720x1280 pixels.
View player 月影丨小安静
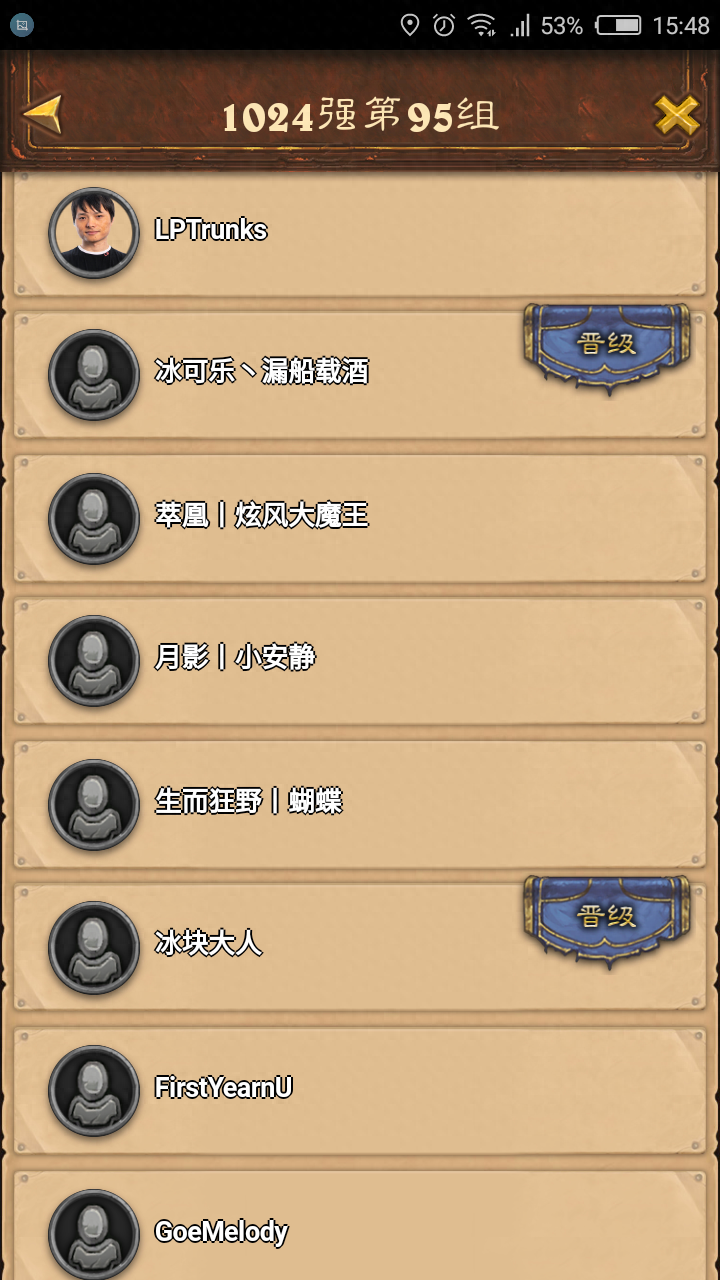(360, 660)
